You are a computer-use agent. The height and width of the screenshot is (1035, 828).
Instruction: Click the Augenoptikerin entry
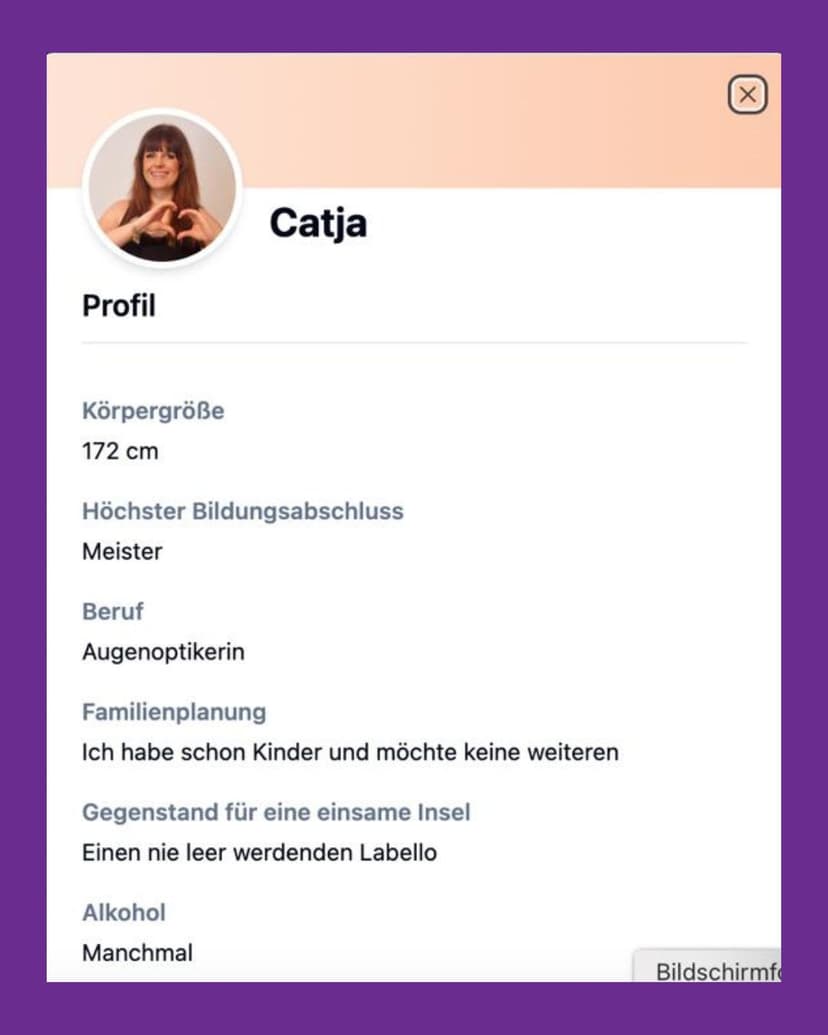coord(163,652)
